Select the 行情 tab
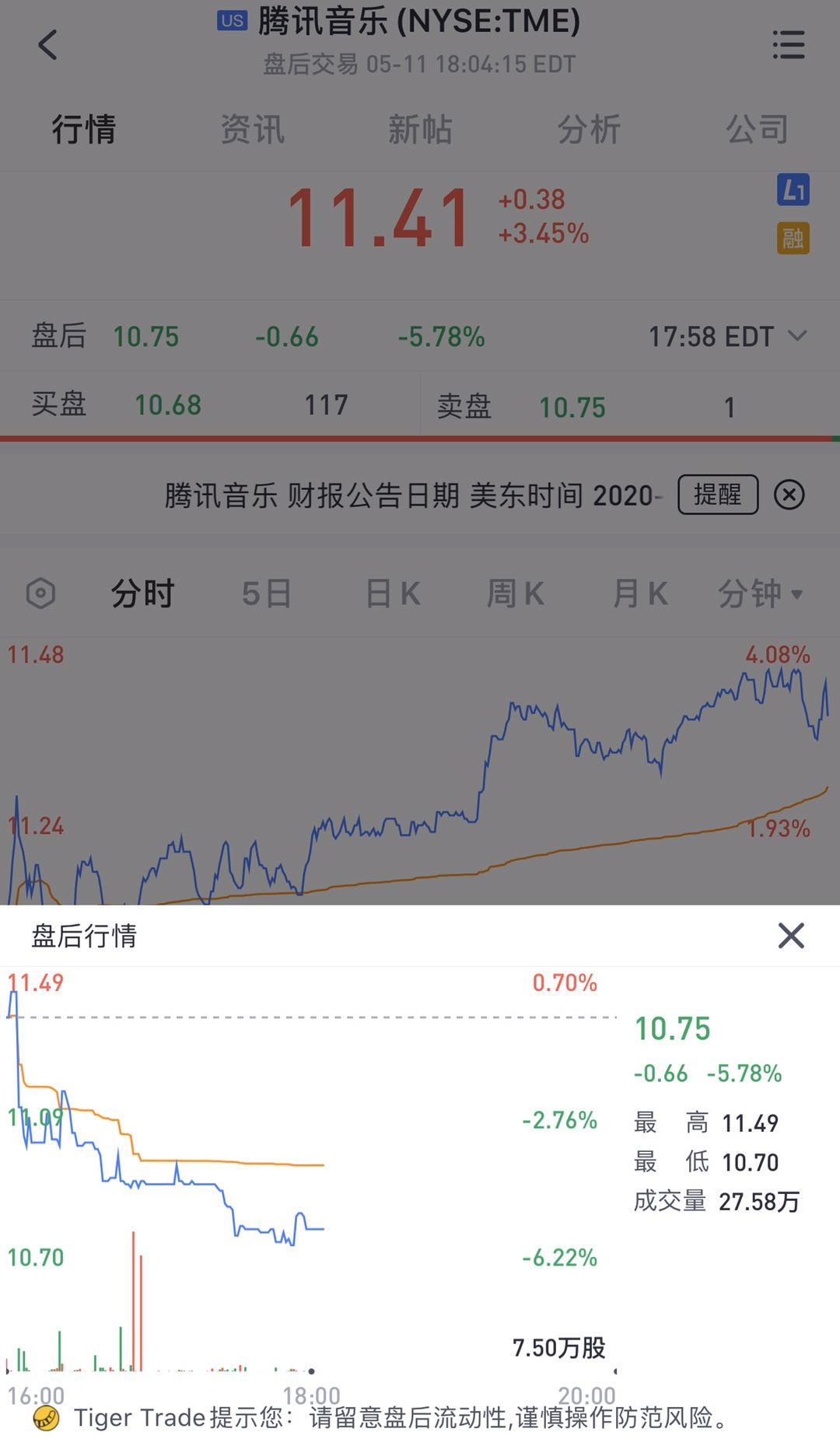This screenshot has height=1453, width=840. (84, 129)
